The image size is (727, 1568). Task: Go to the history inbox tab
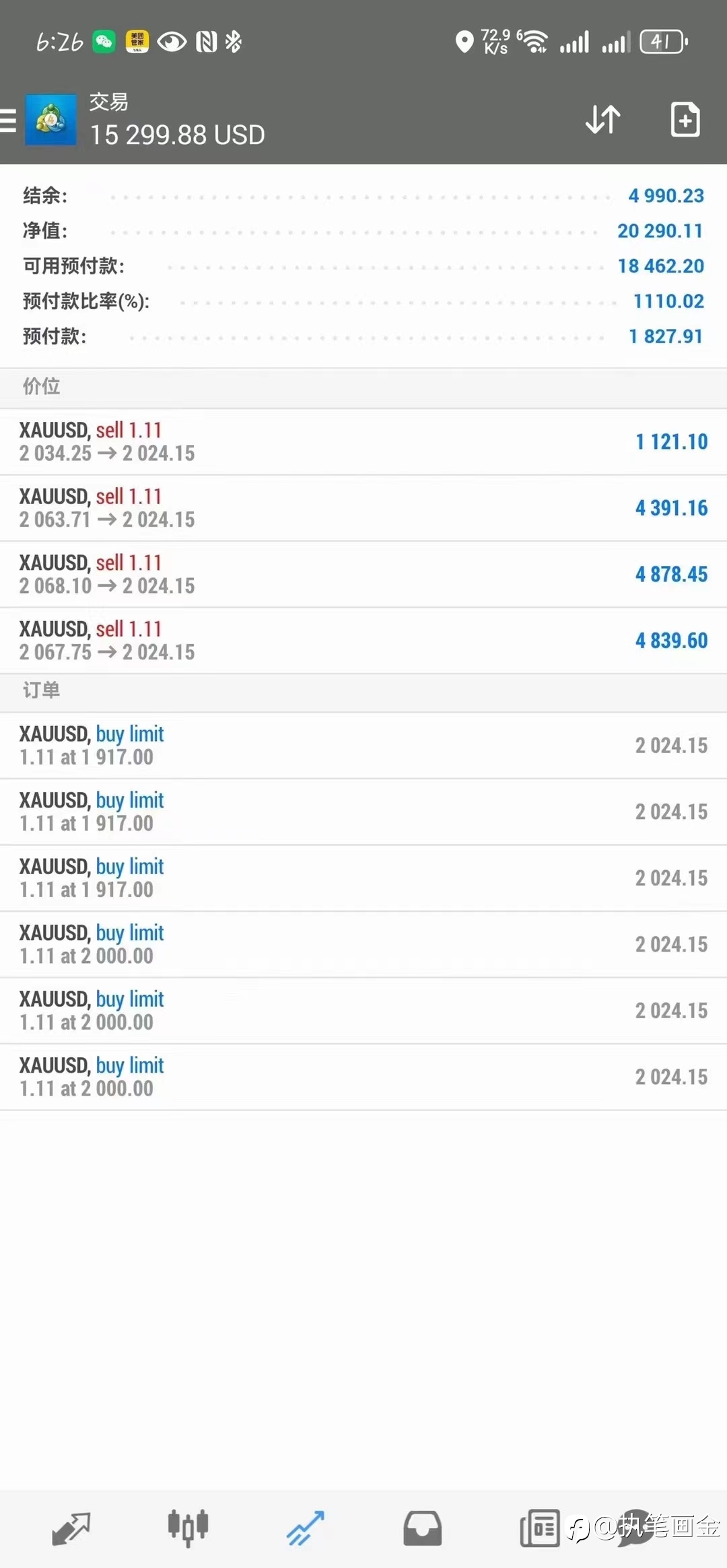(x=422, y=1528)
